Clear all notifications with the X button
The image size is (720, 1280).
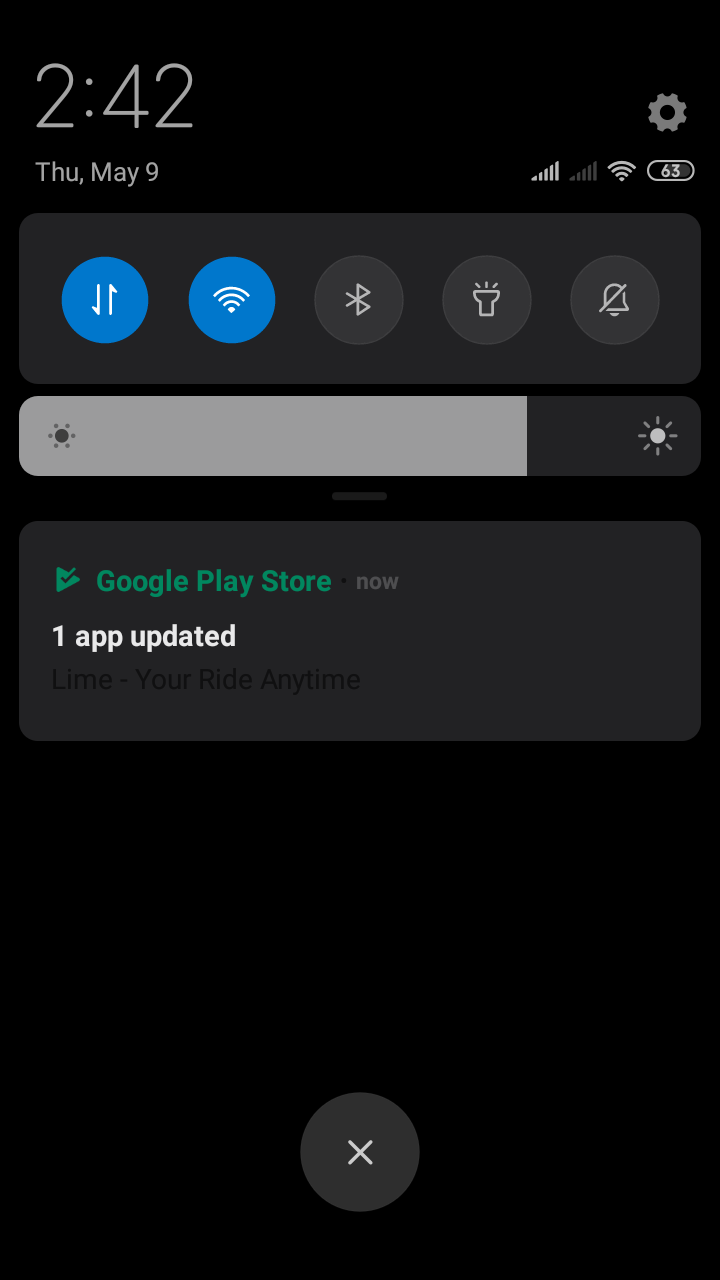click(x=360, y=1152)
